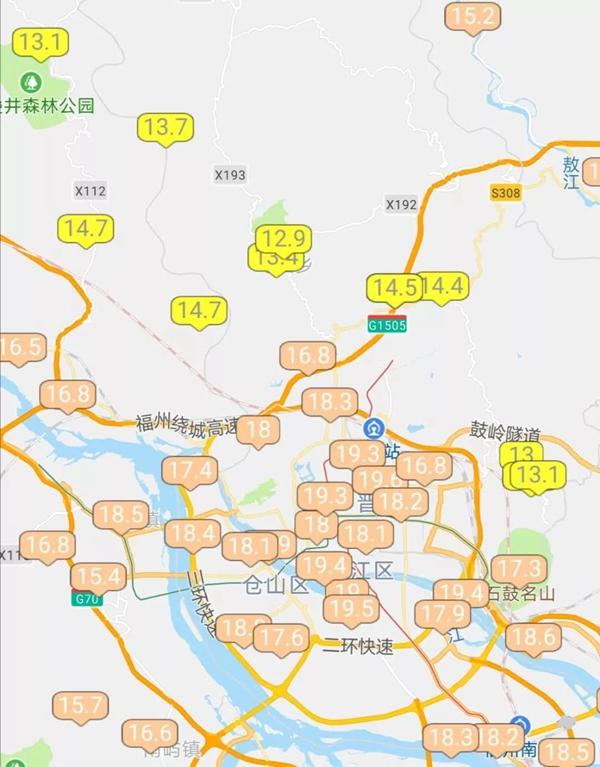
Task: Select the 16.5 temperature marker
Action: 22,347
